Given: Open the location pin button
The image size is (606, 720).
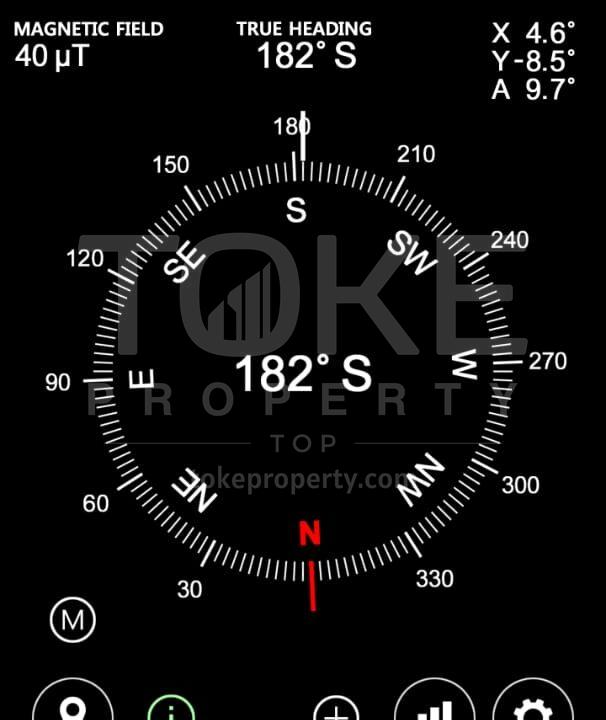Looking at the screenshot, I should [72, 707].
